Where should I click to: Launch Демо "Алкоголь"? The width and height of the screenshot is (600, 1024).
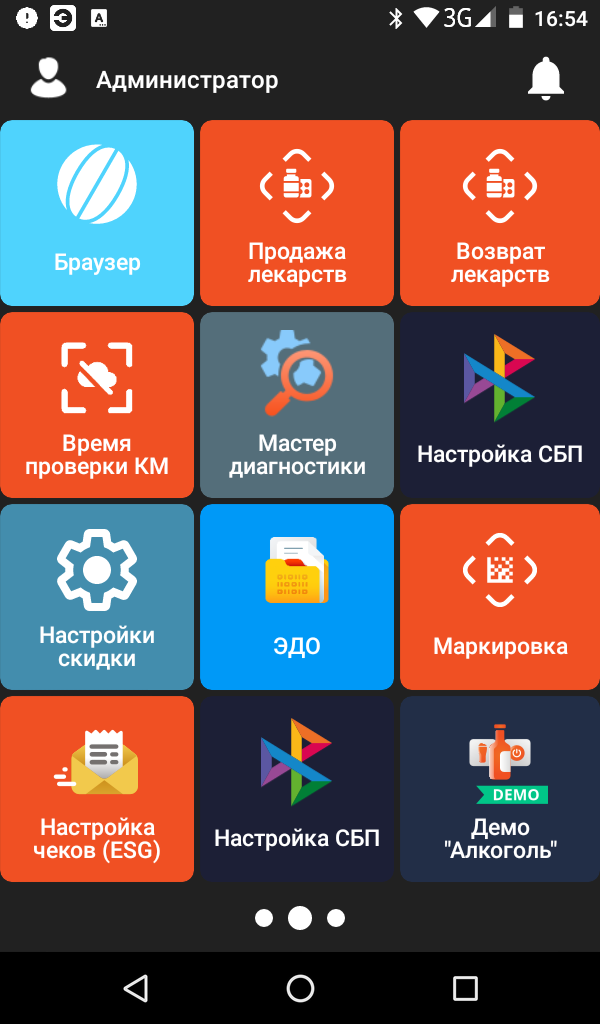[x=500, y=789]
